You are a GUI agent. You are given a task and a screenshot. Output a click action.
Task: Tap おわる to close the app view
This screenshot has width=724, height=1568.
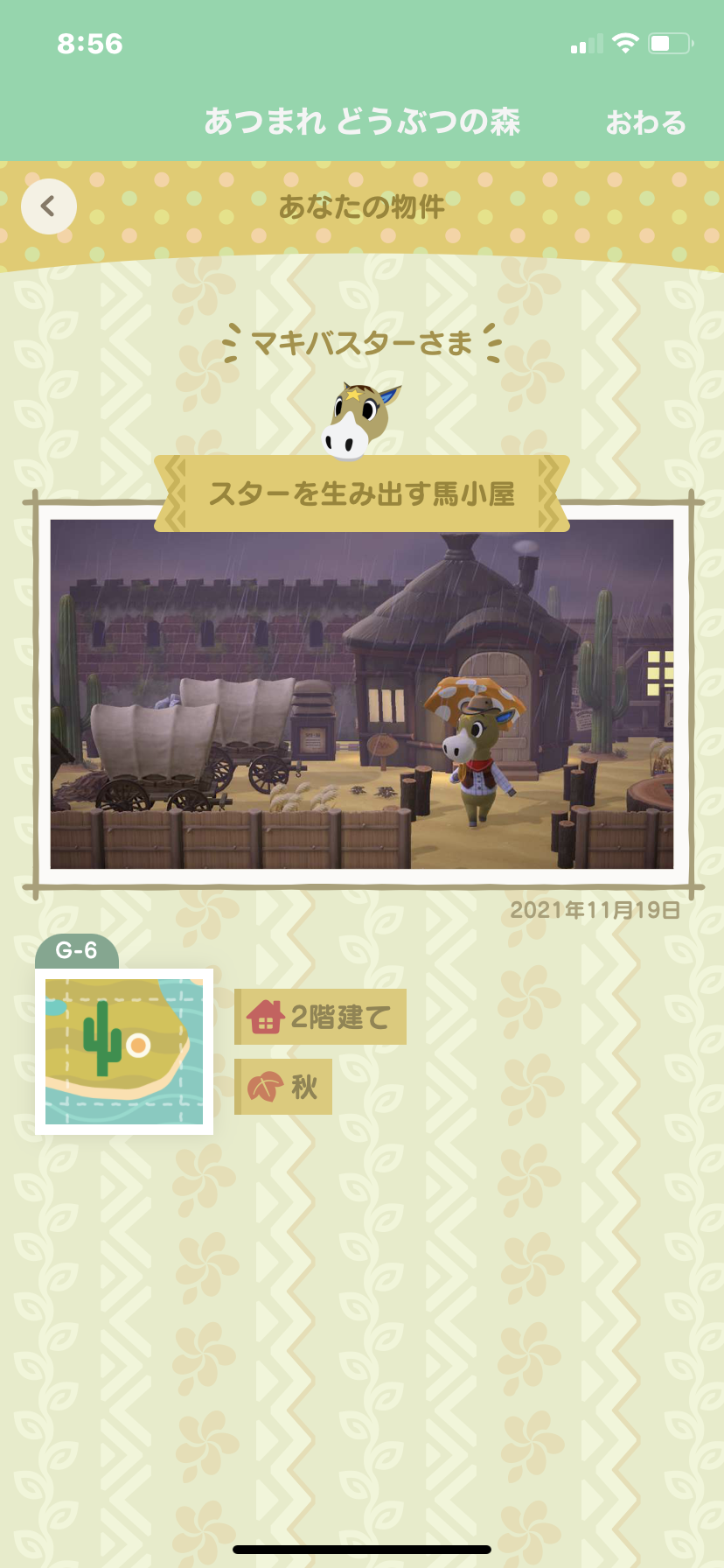click(645, 122)
